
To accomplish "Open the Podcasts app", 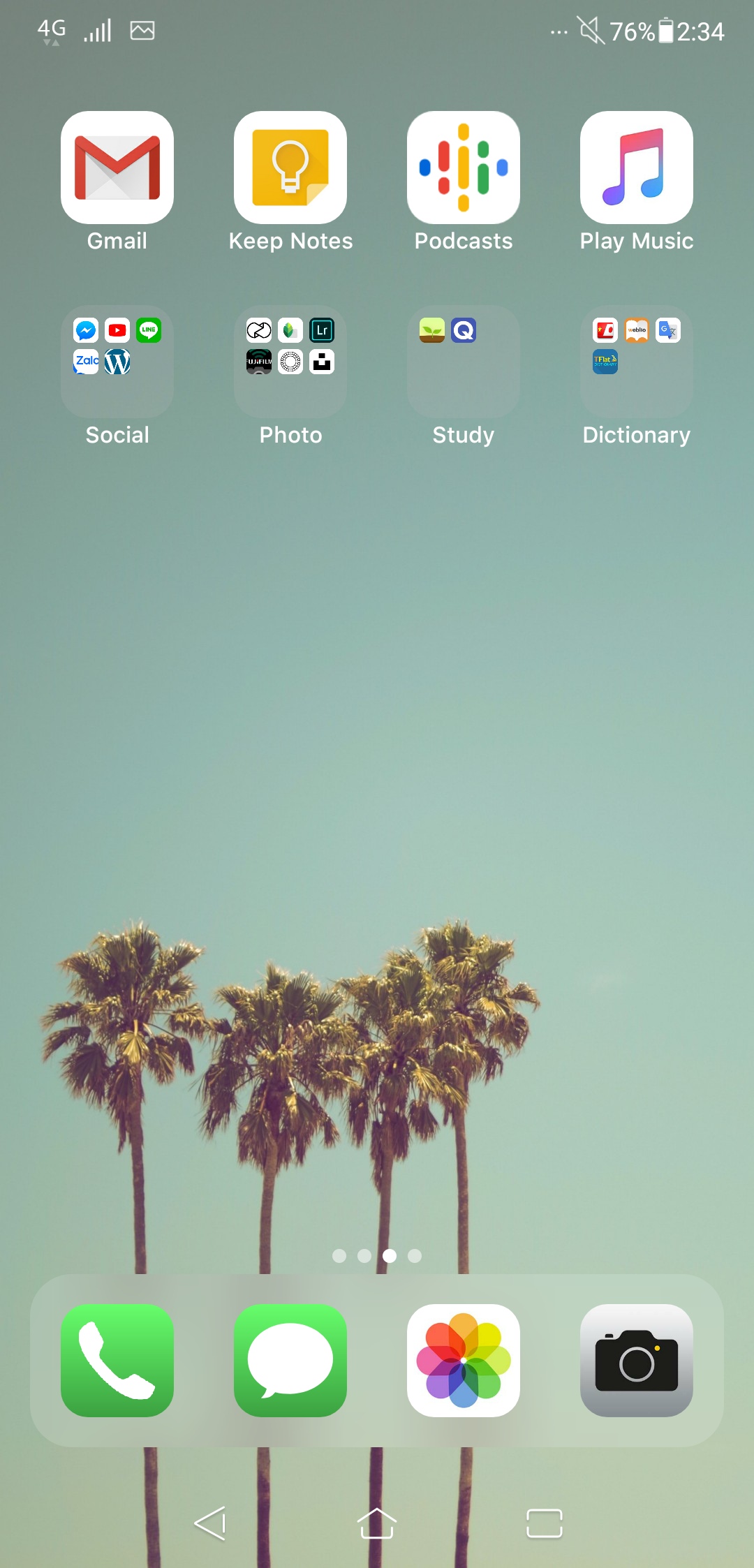I will 464,168.
